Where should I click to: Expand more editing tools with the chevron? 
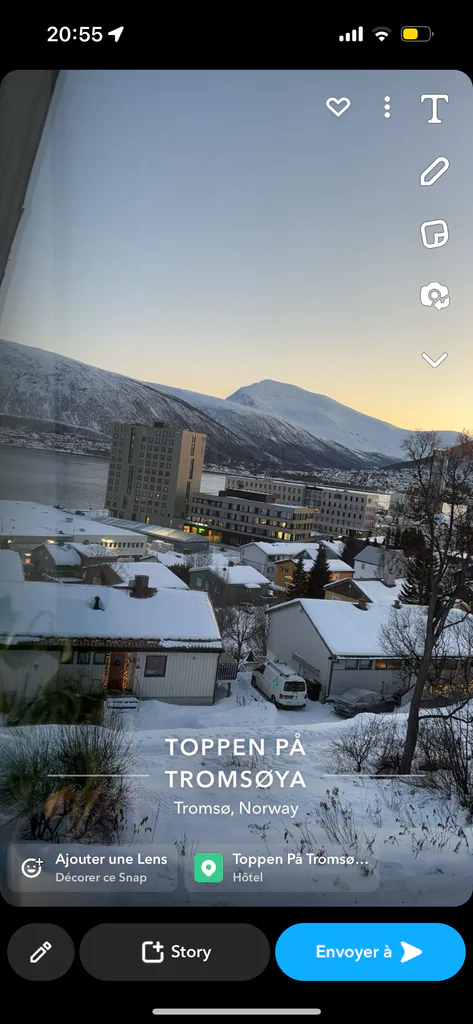tap(434, 360)
